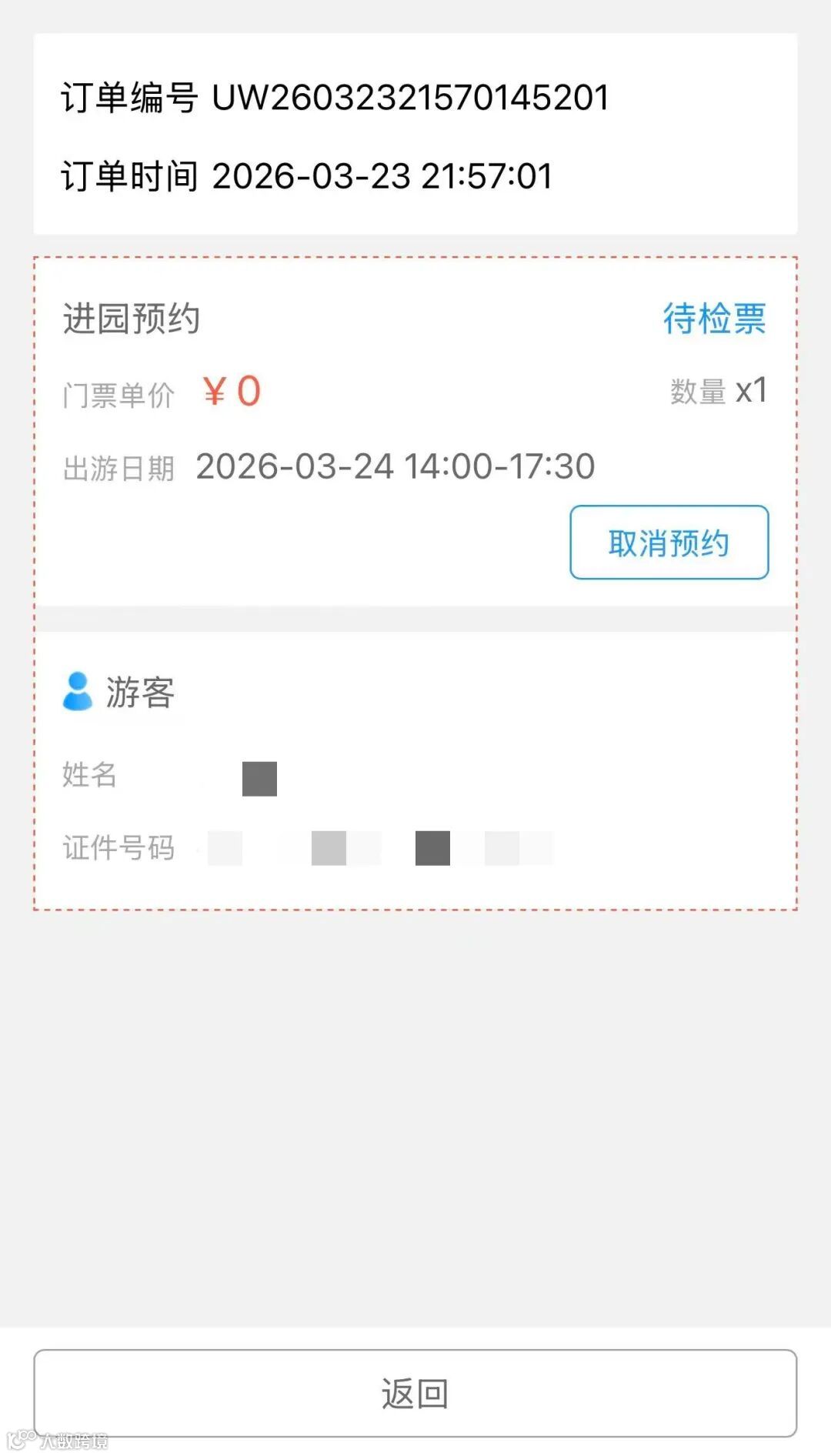The height and width of the screenshot is (1456, 831).
Task: Click the 姓名 field label
Action: (x=90, y=777)
